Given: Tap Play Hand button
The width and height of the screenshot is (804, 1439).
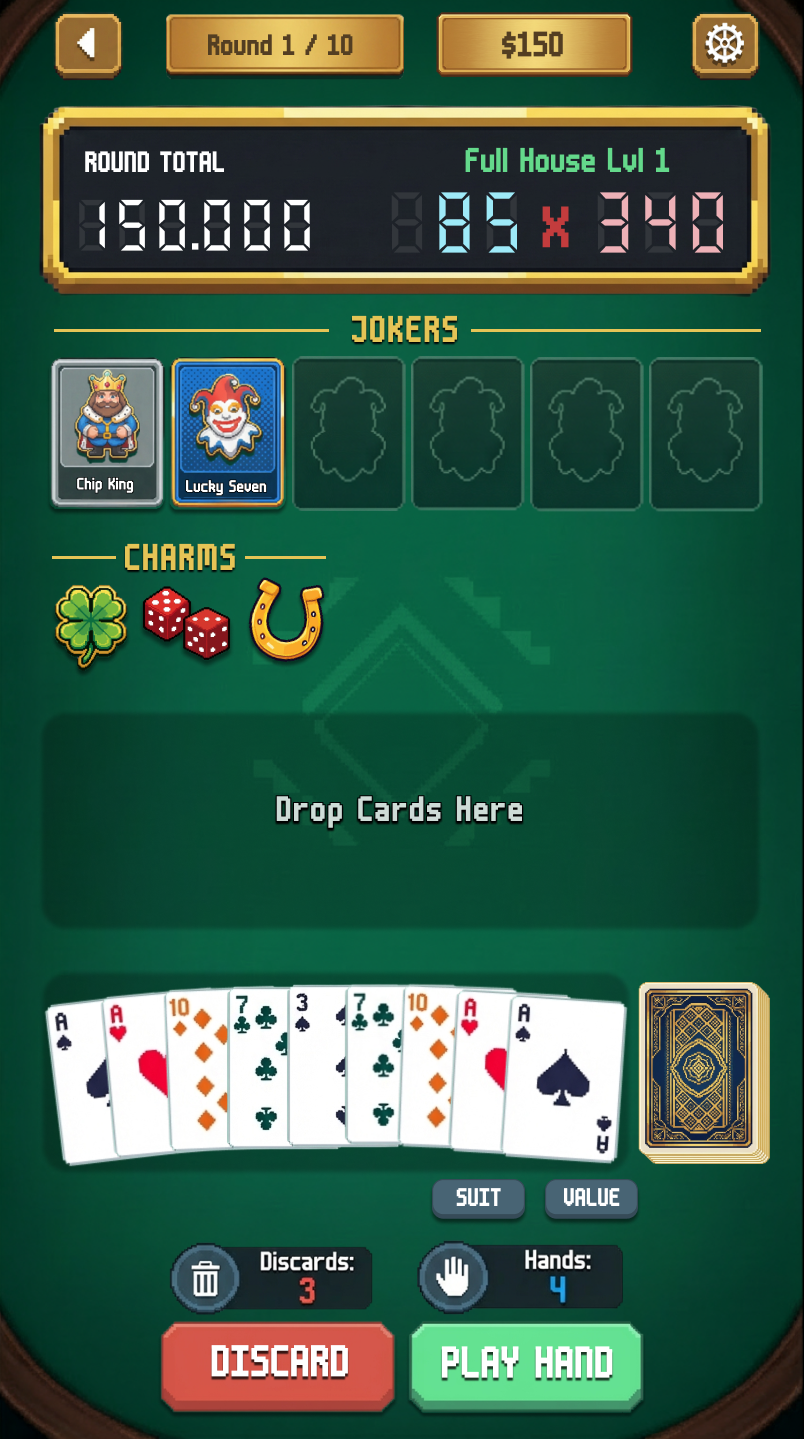Looking at the screenshot, I should 526,1364.
